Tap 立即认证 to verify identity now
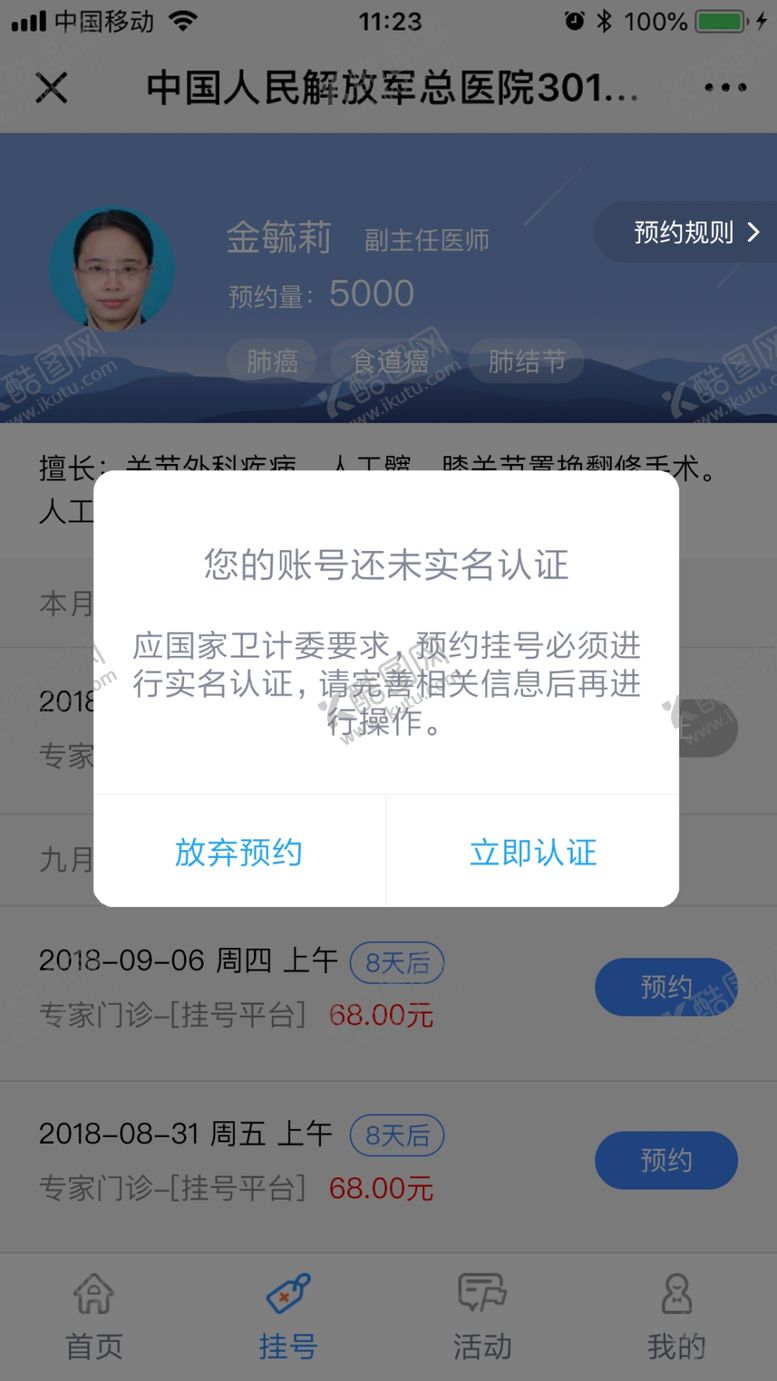Viewport: 777px width, 1381px height. 532,852
